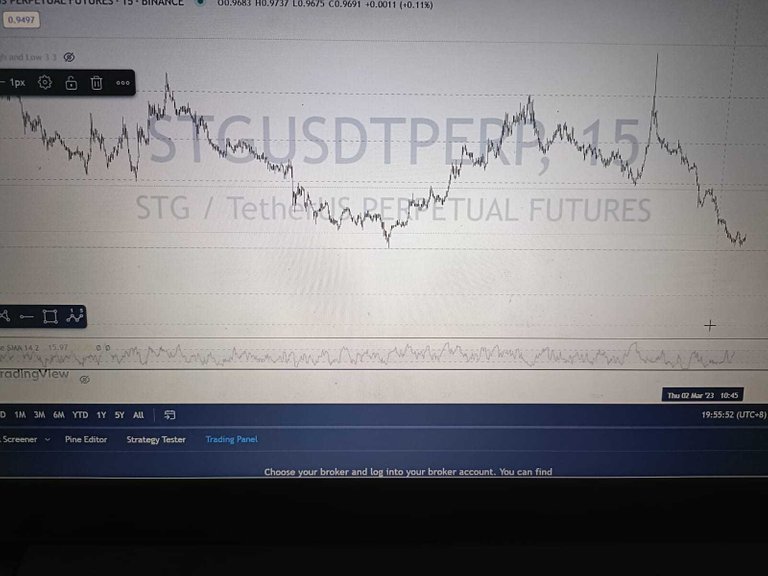
Task: Open the go-to-date calendar icon
Action: [x=169, y=415]
